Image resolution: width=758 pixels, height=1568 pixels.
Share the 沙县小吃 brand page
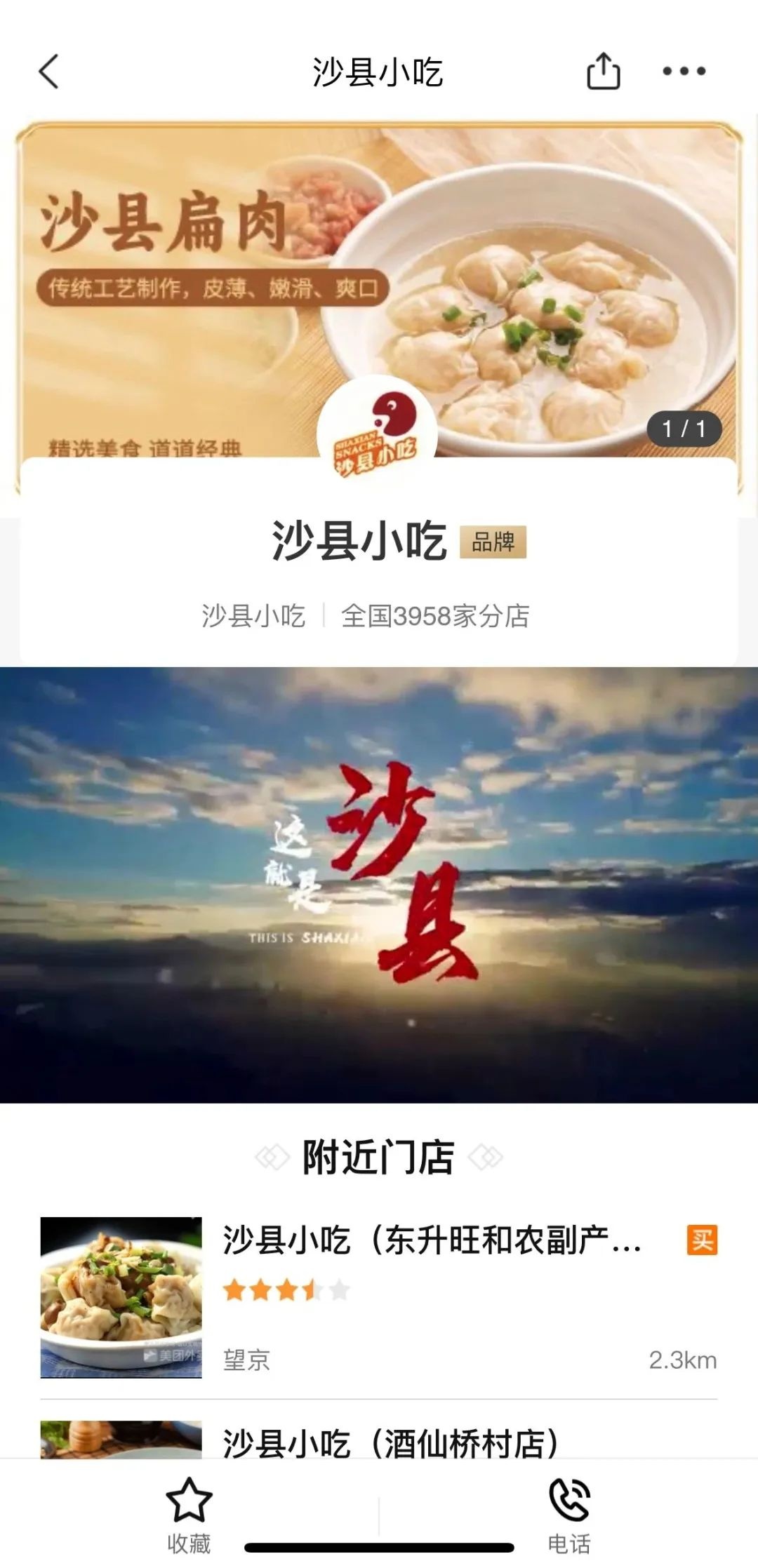pyautogui.click(x=603, y=71)
